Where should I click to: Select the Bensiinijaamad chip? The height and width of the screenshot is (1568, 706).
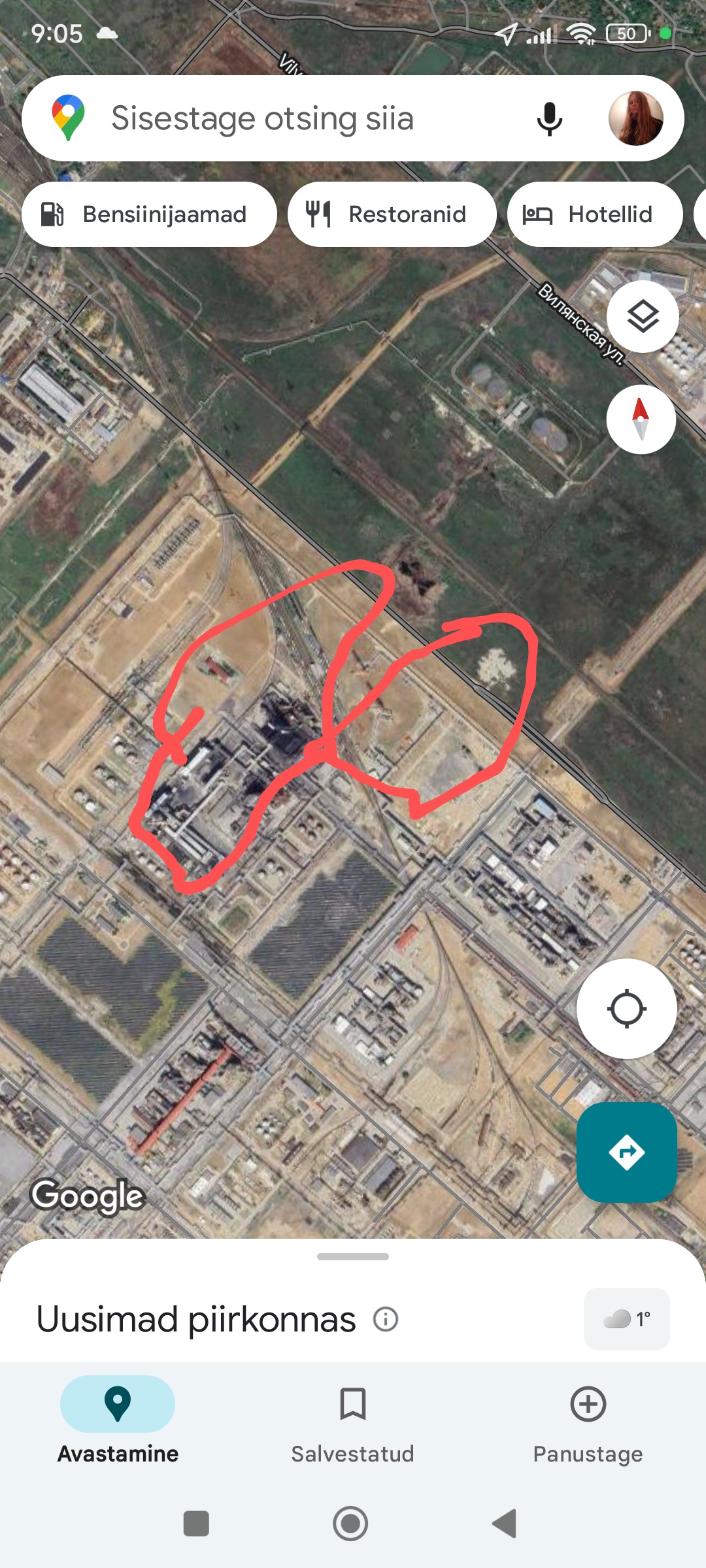149,214
